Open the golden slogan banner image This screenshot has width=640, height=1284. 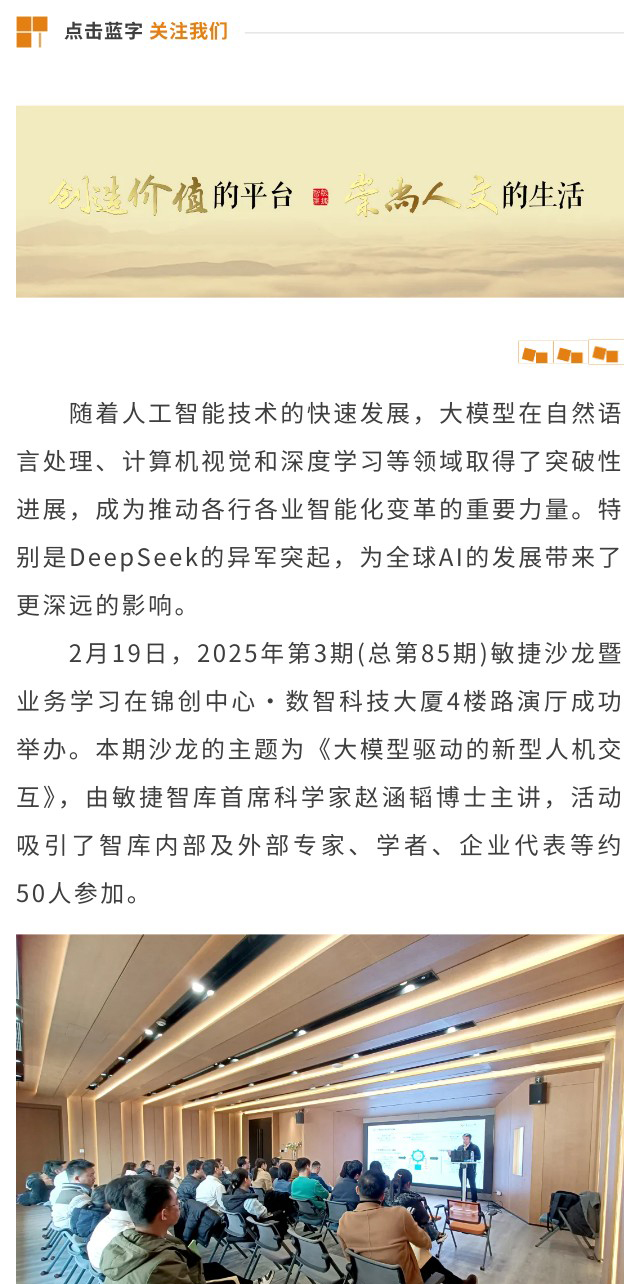coord(320,201)
